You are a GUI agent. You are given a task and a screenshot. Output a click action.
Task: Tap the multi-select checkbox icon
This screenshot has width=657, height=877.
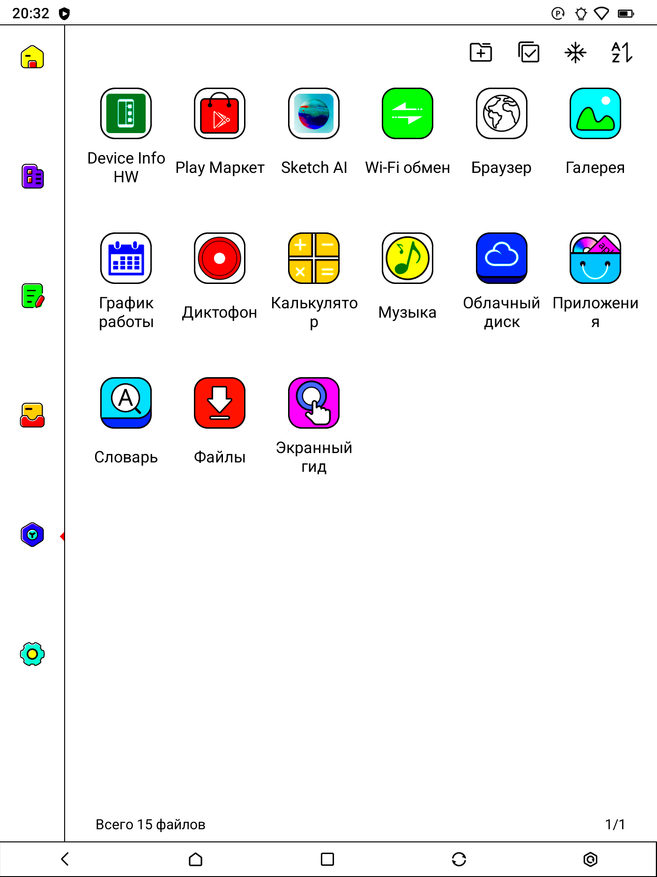click(x=529, y=53)
